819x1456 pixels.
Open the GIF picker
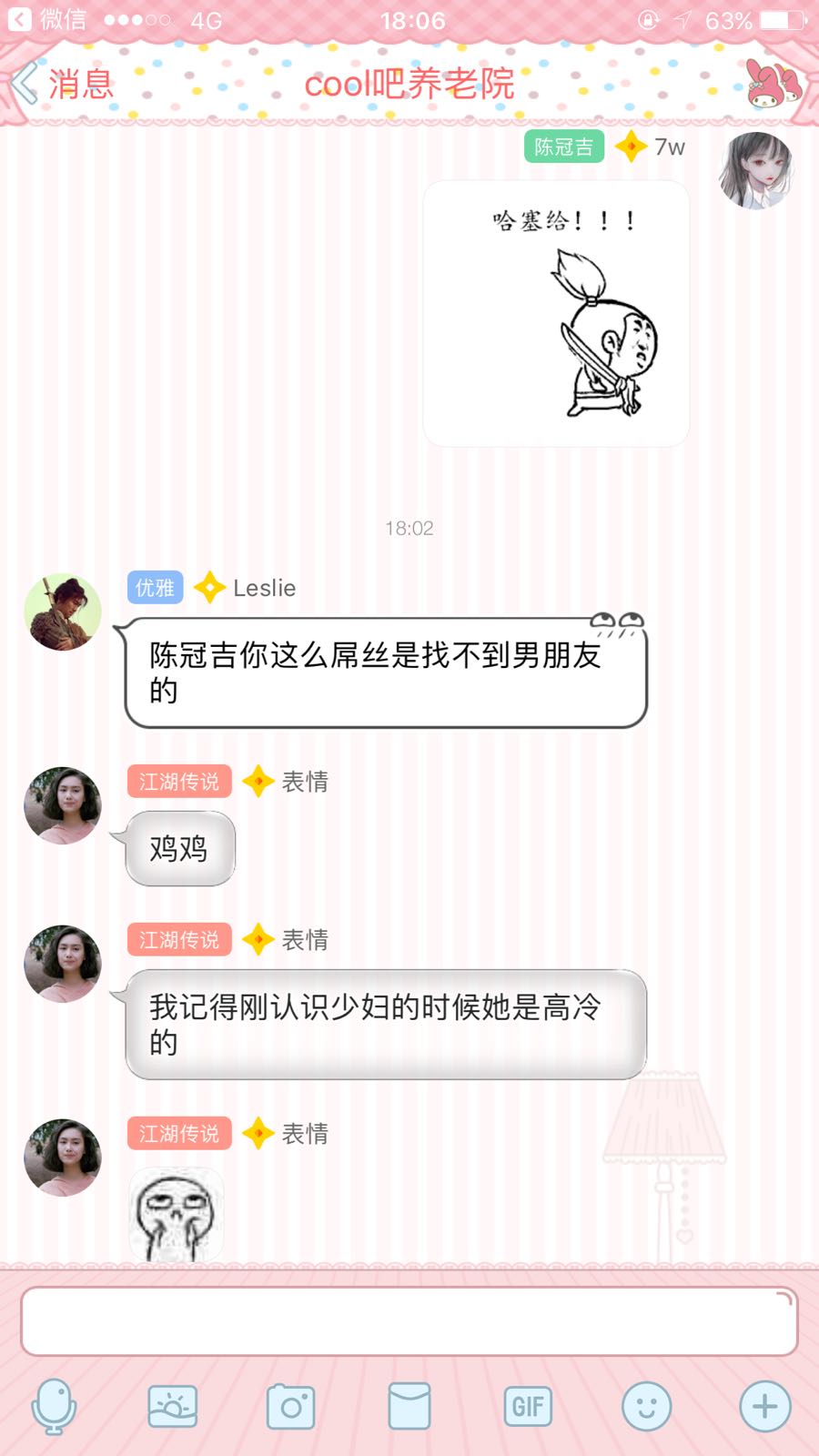528,1407
